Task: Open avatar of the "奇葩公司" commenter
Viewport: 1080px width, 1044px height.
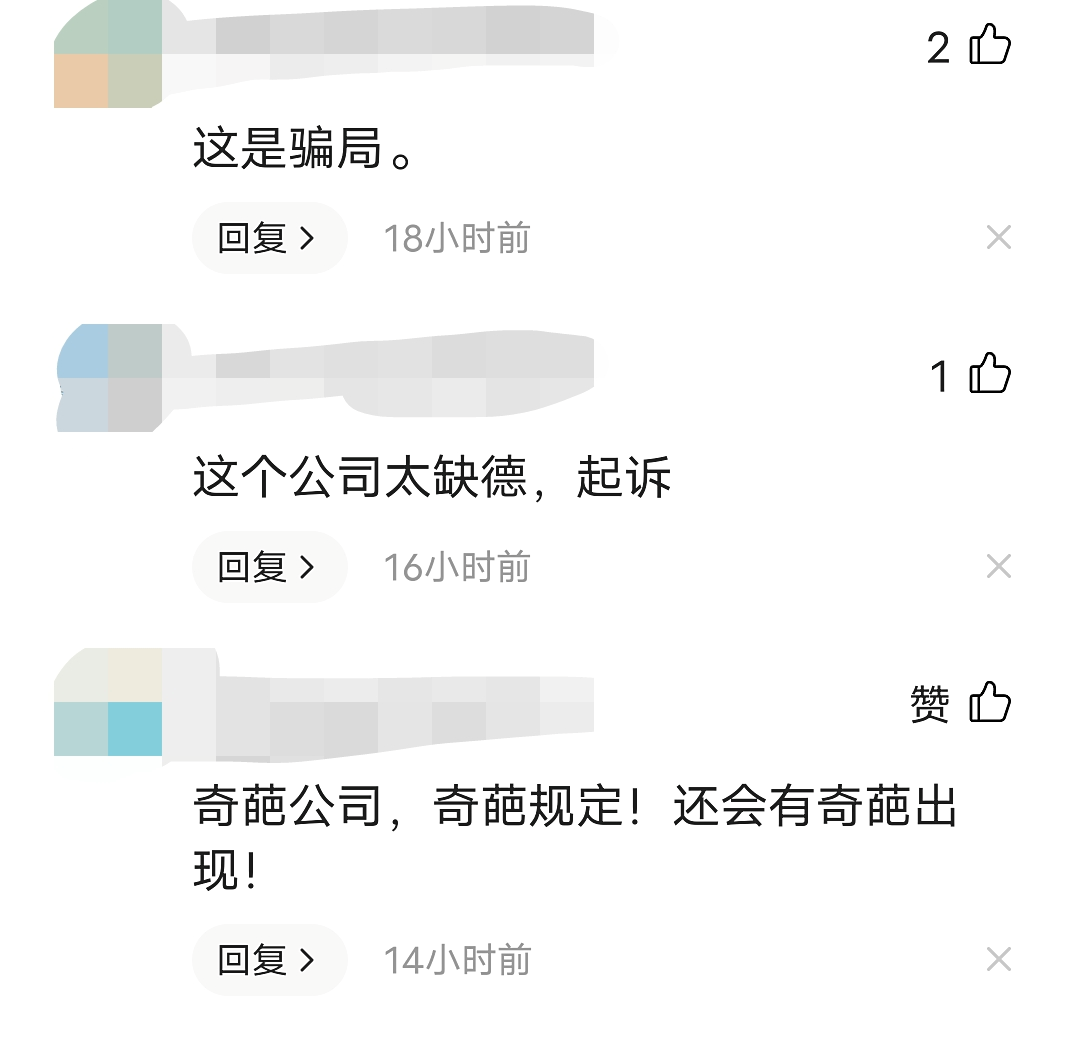Action: [108, 702]
